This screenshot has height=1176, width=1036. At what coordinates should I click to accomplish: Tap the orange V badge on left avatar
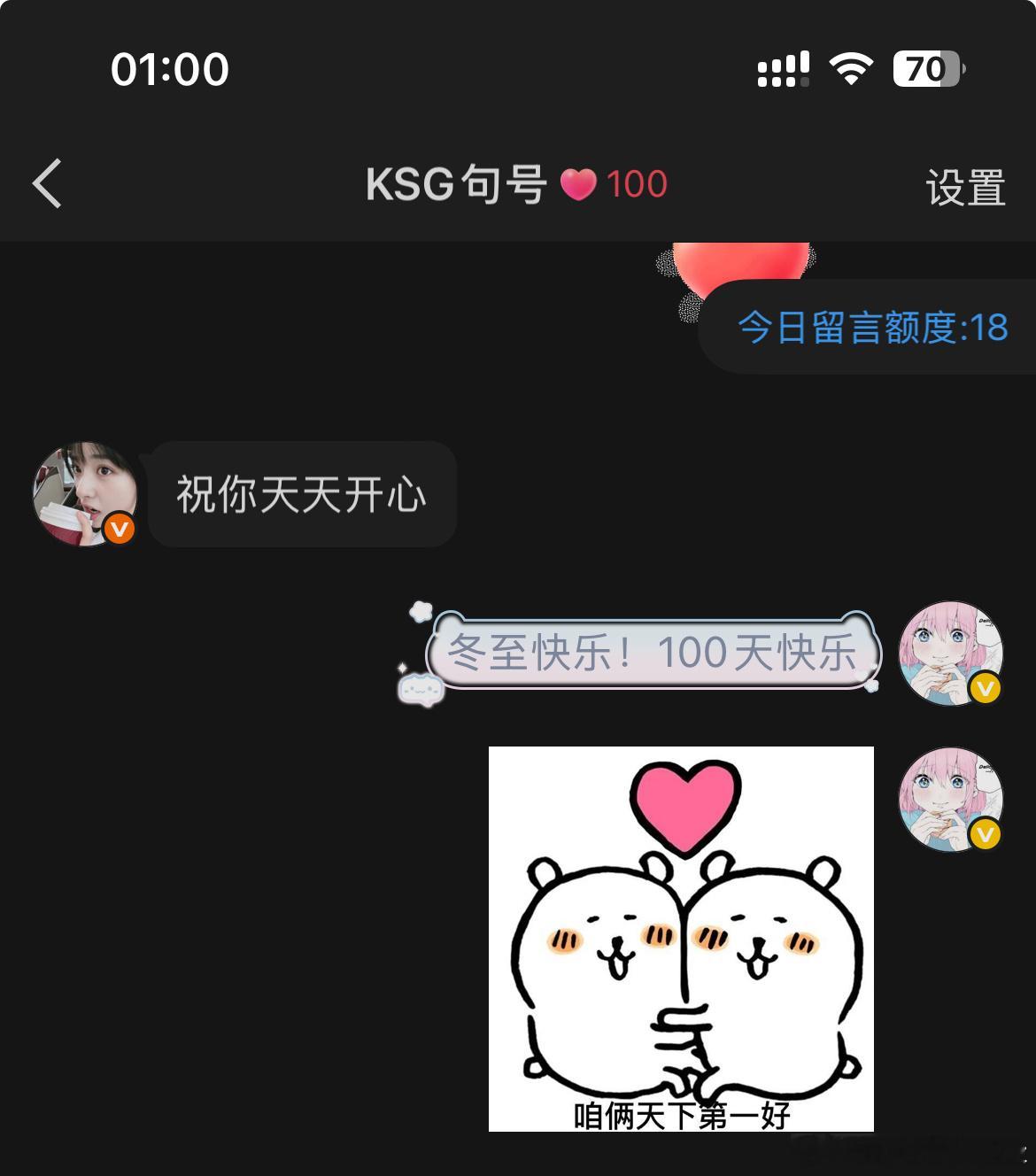coord(119,530)
